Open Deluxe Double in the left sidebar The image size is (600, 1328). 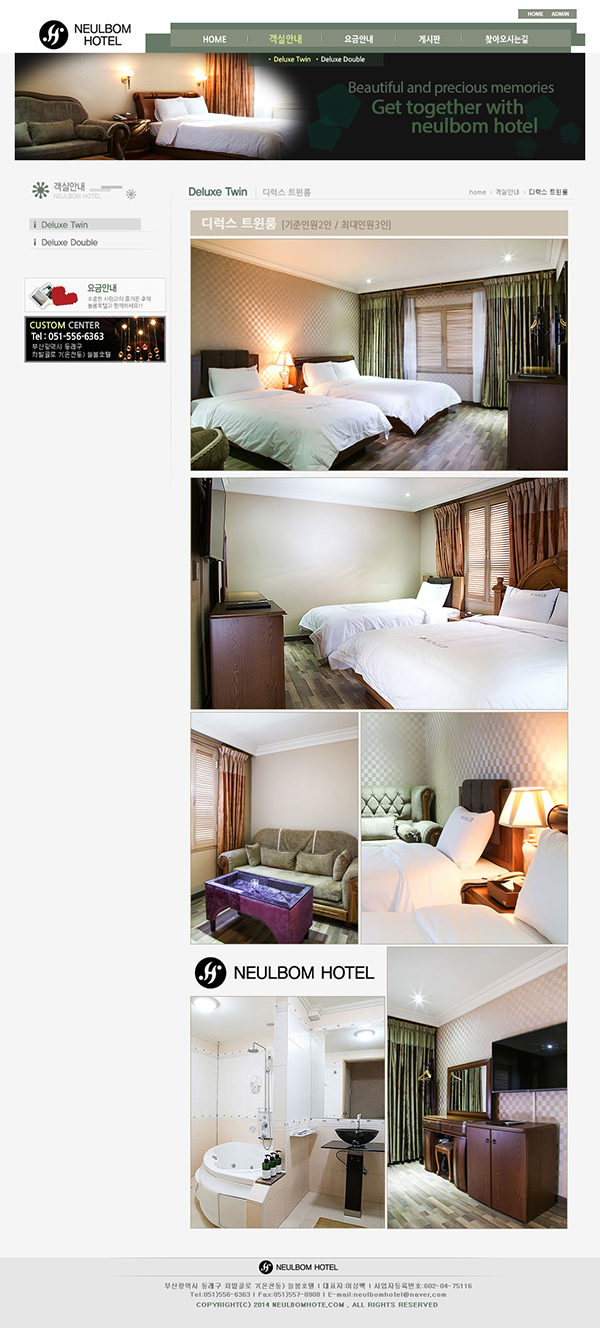coord(69,242)
